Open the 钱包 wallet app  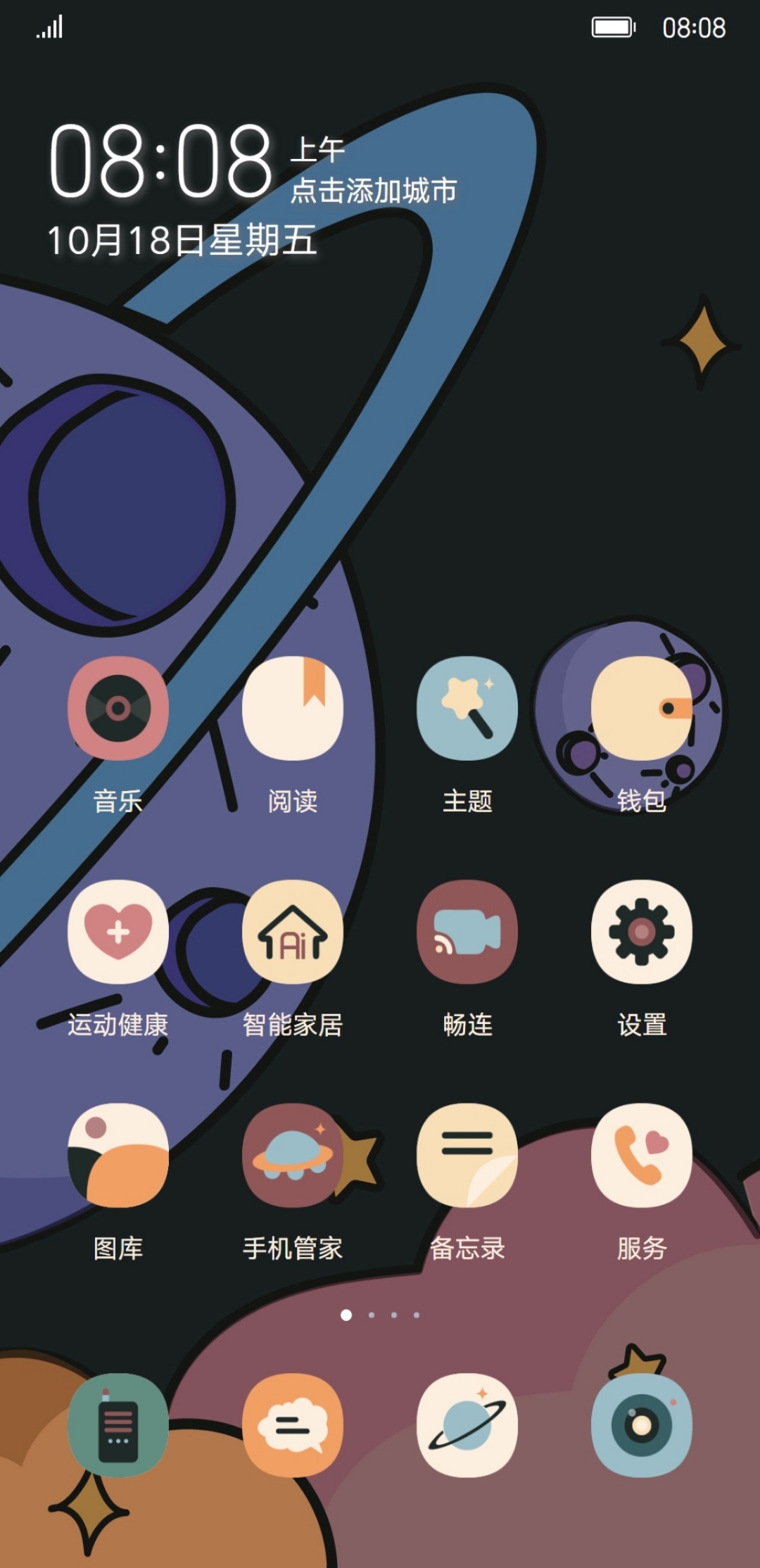point(641,708)
